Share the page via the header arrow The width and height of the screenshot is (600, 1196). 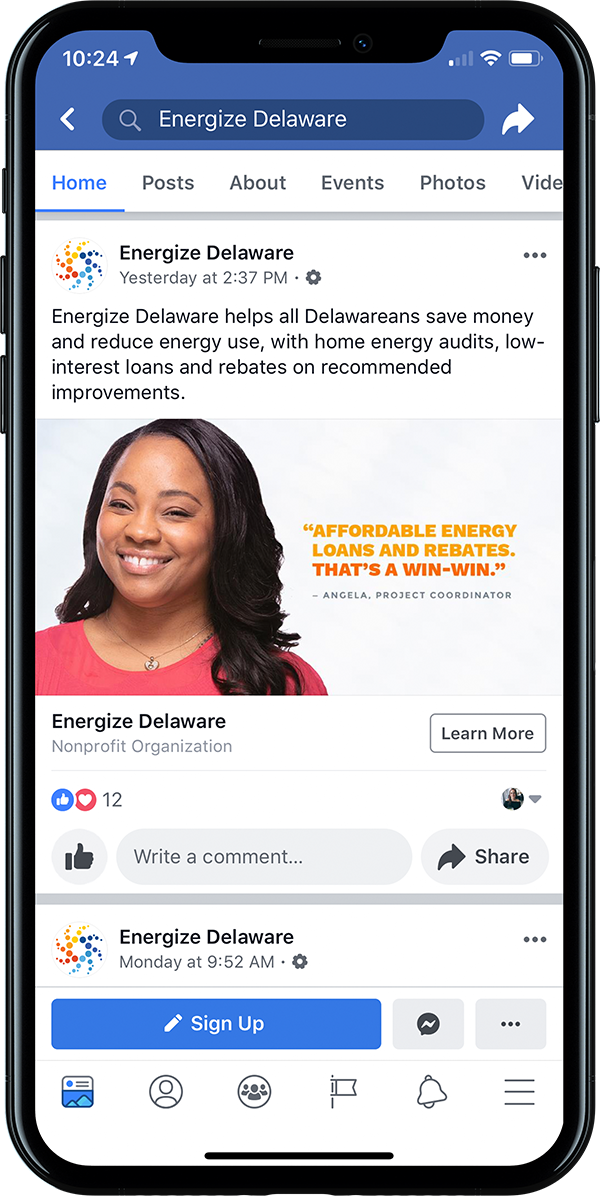(x=518, y=120)
